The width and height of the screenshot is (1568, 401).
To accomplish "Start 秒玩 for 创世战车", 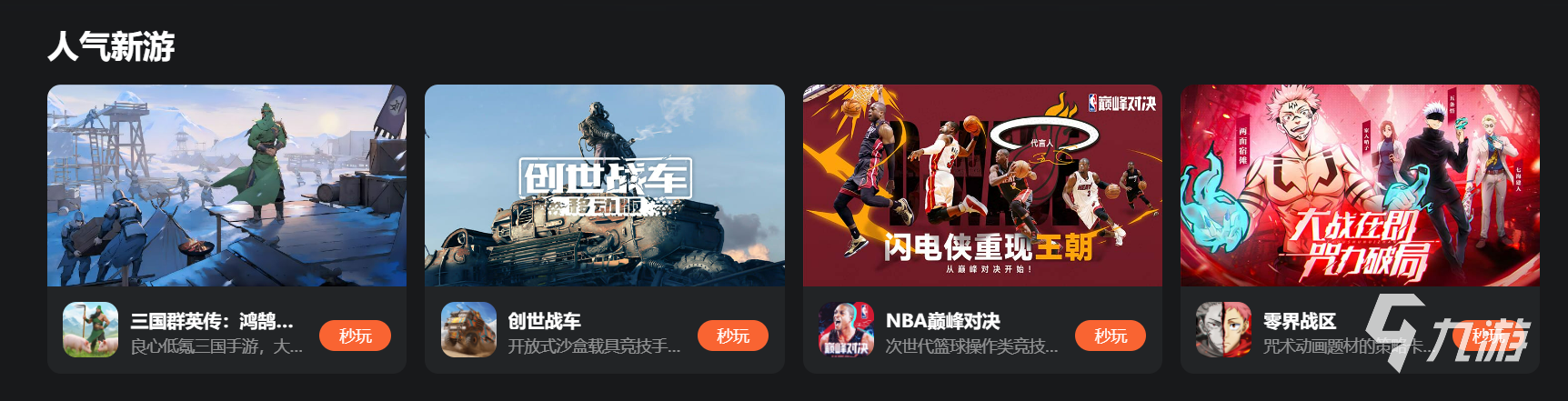I will tap(732, 336).
